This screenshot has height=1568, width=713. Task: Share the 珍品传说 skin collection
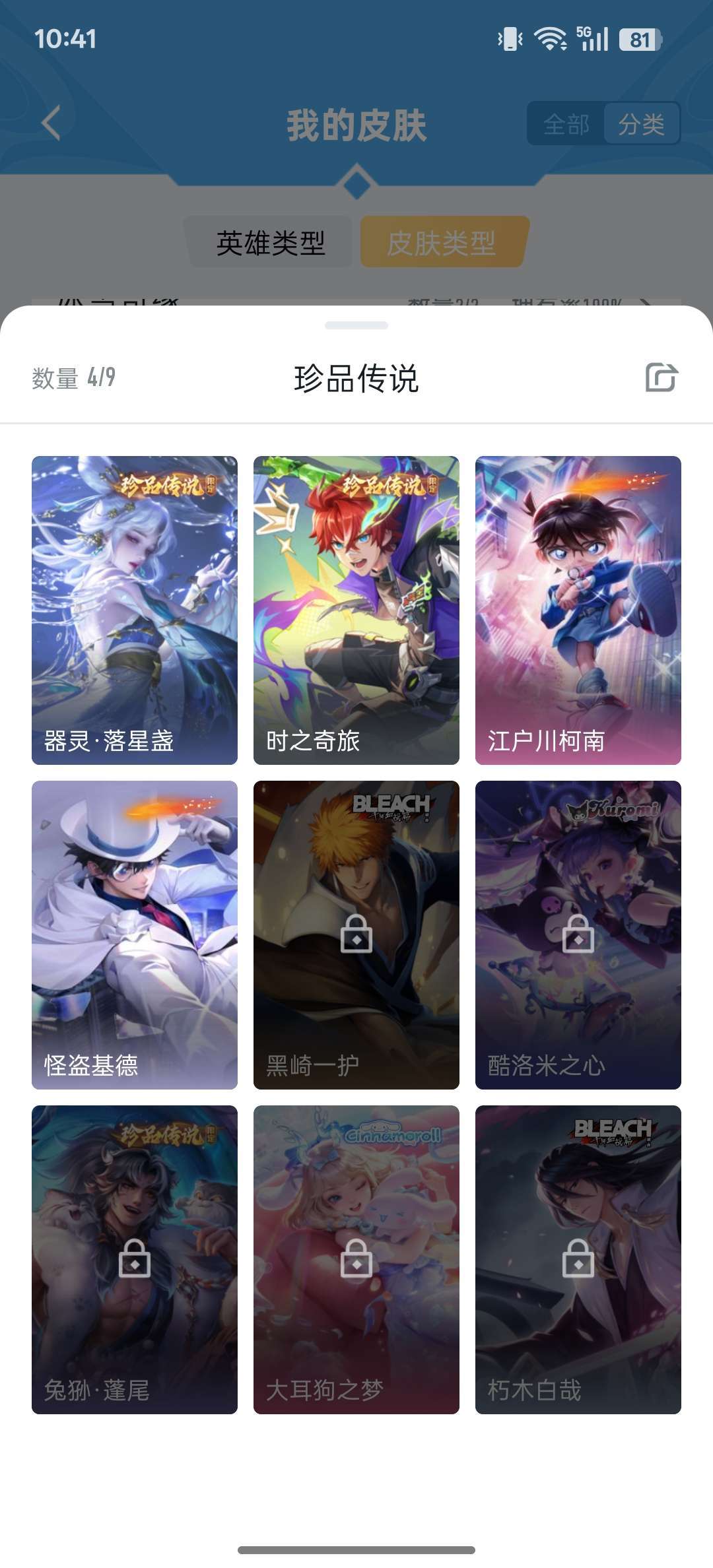(662, 377)
